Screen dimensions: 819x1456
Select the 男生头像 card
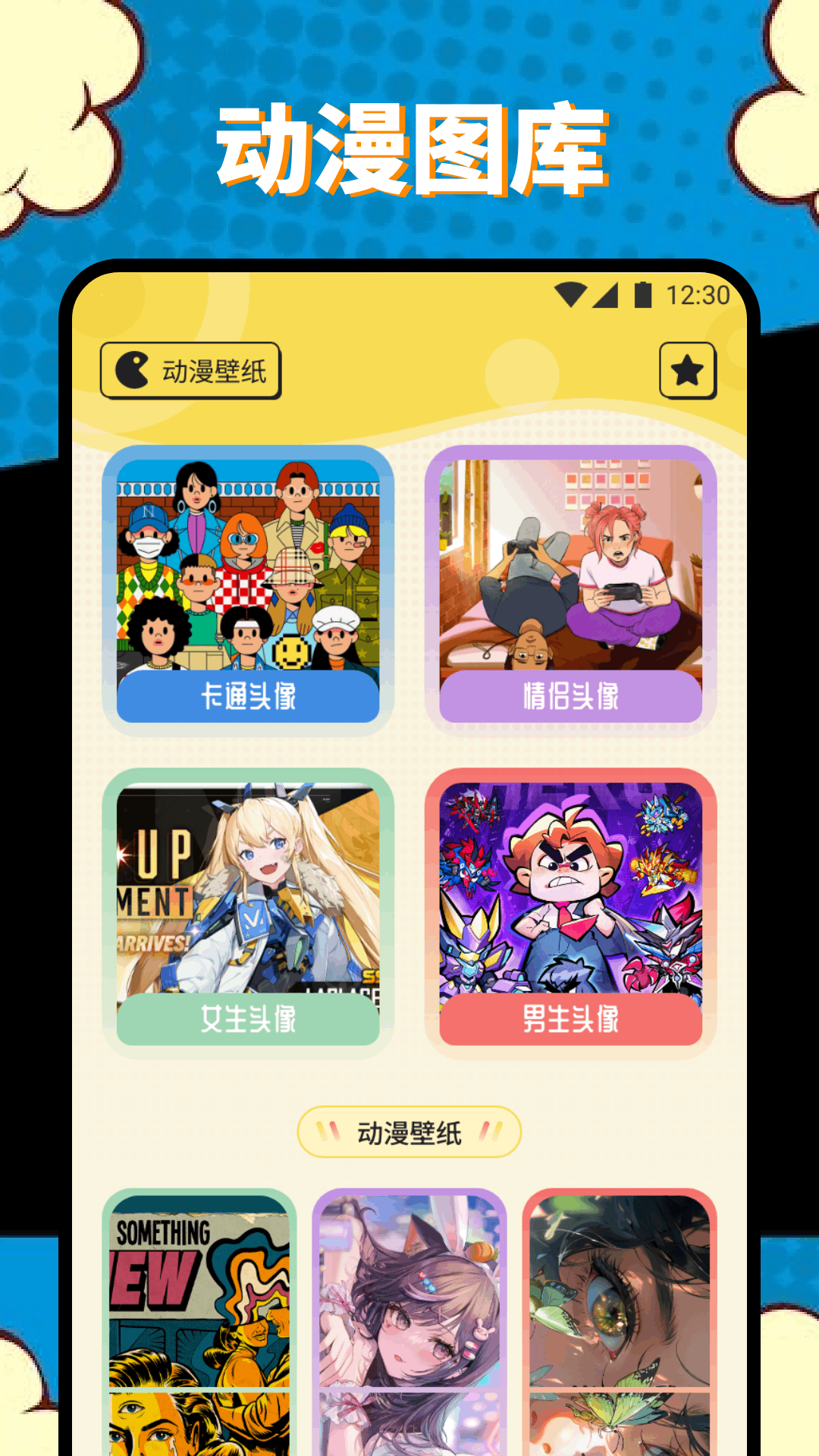[x=568, y=906]
